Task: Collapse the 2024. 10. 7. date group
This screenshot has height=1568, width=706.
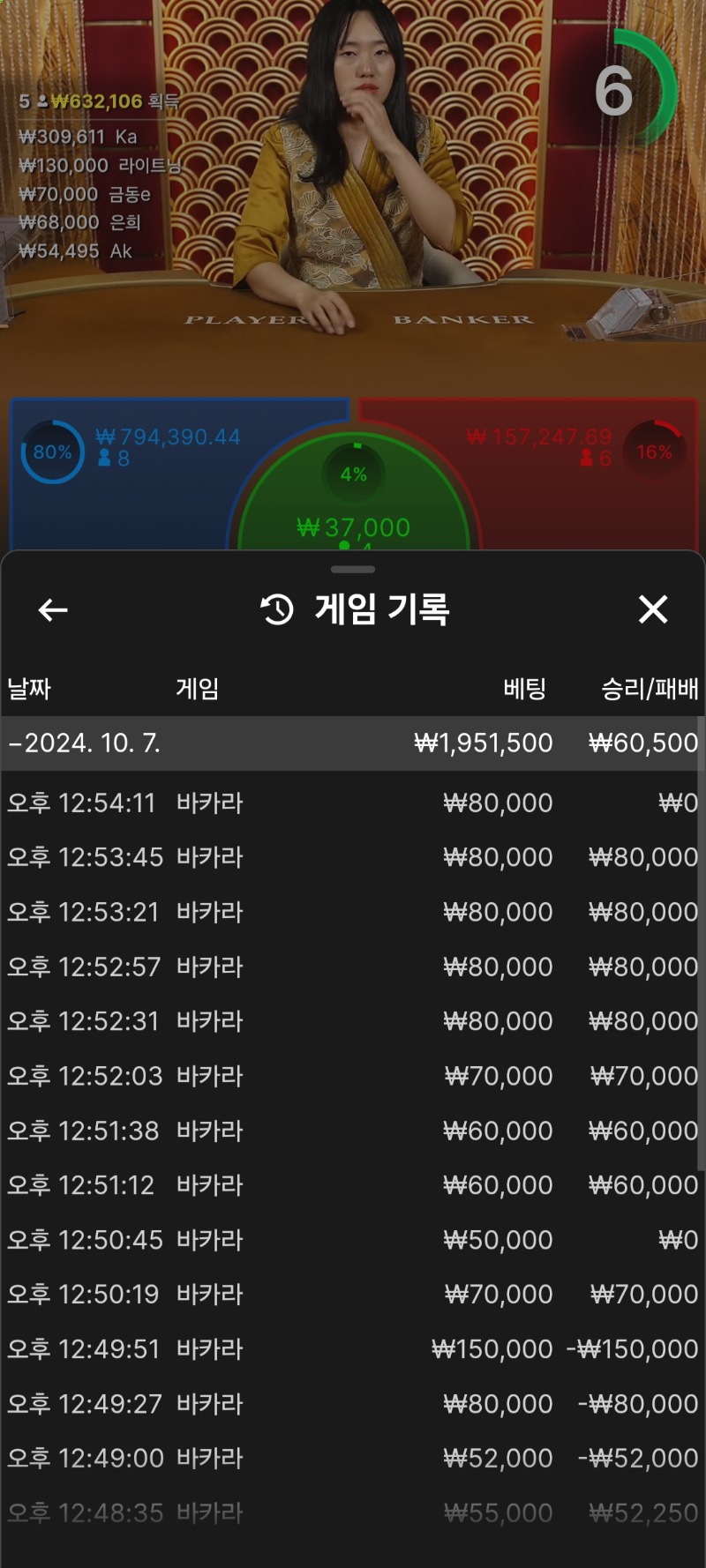Action: tap(351, 743)
